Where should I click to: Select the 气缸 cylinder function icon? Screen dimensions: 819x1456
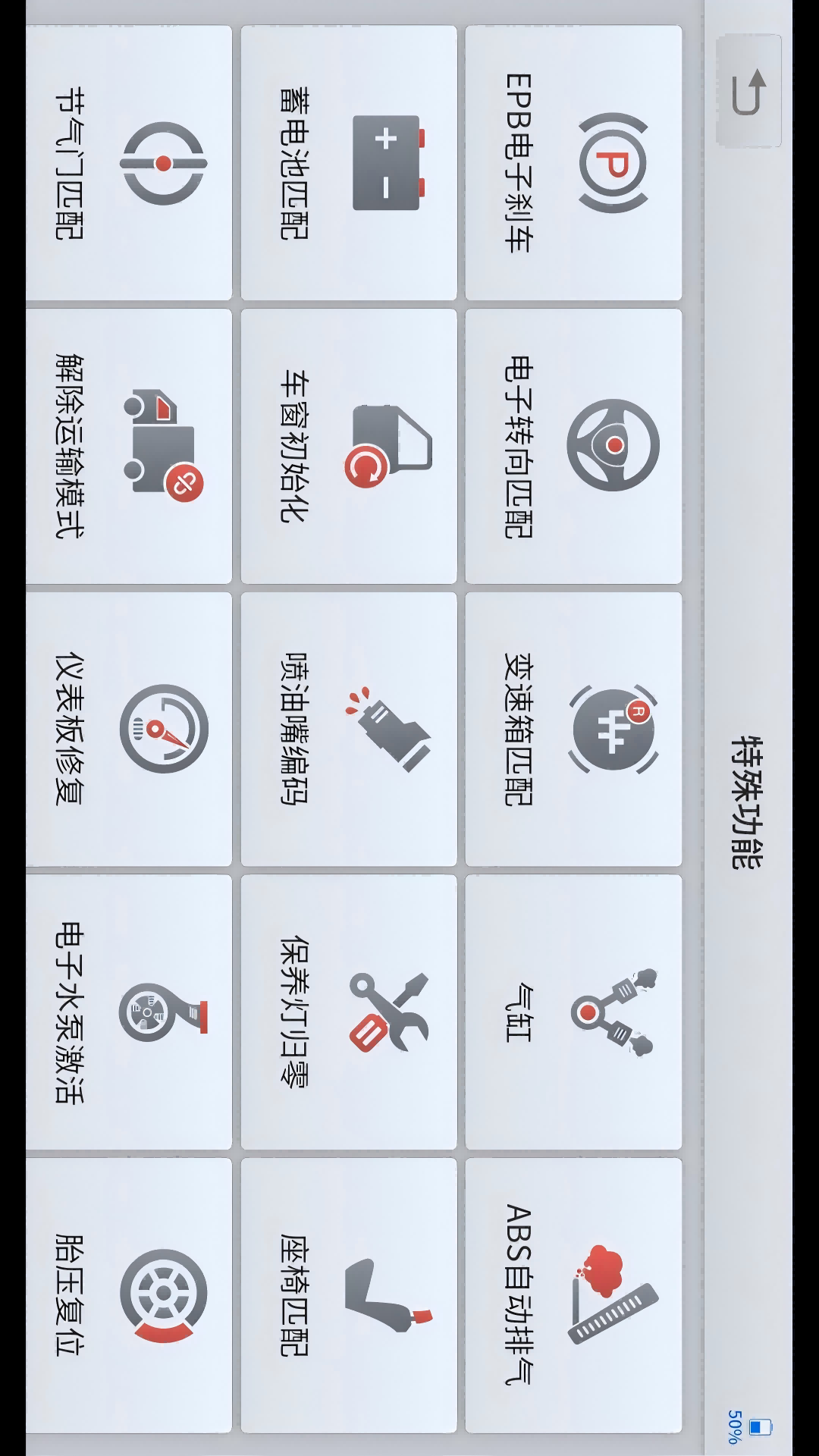(x=573, y=1009)
